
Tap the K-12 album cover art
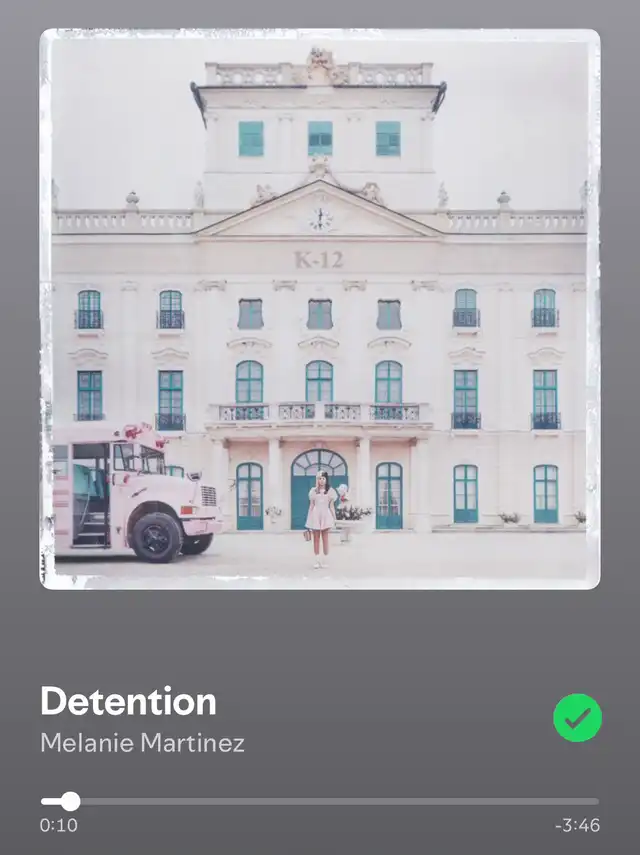click(320, 308)
